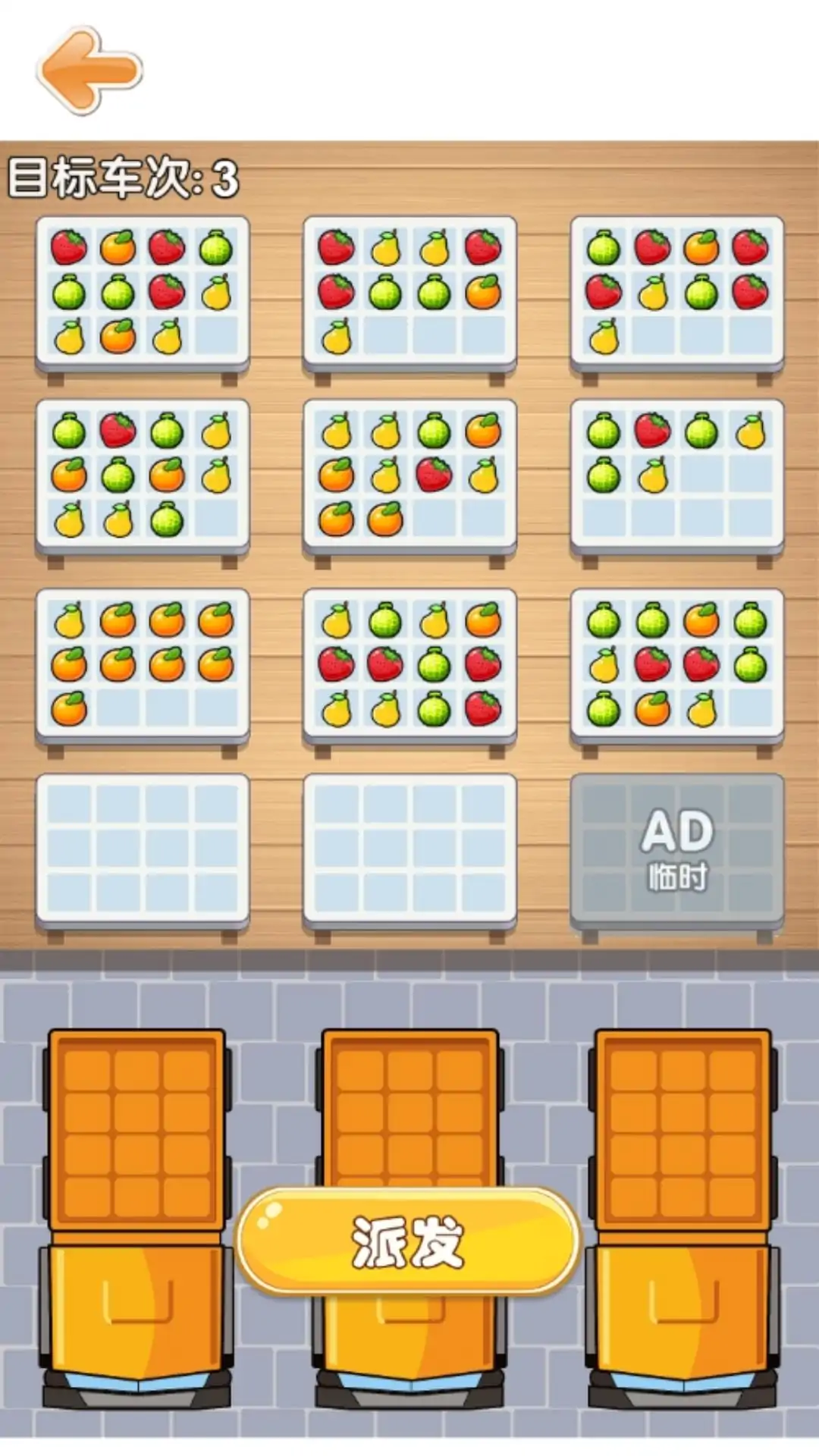Tap the orange back arrow
819x1456 pixels.
tap(89, 70)
